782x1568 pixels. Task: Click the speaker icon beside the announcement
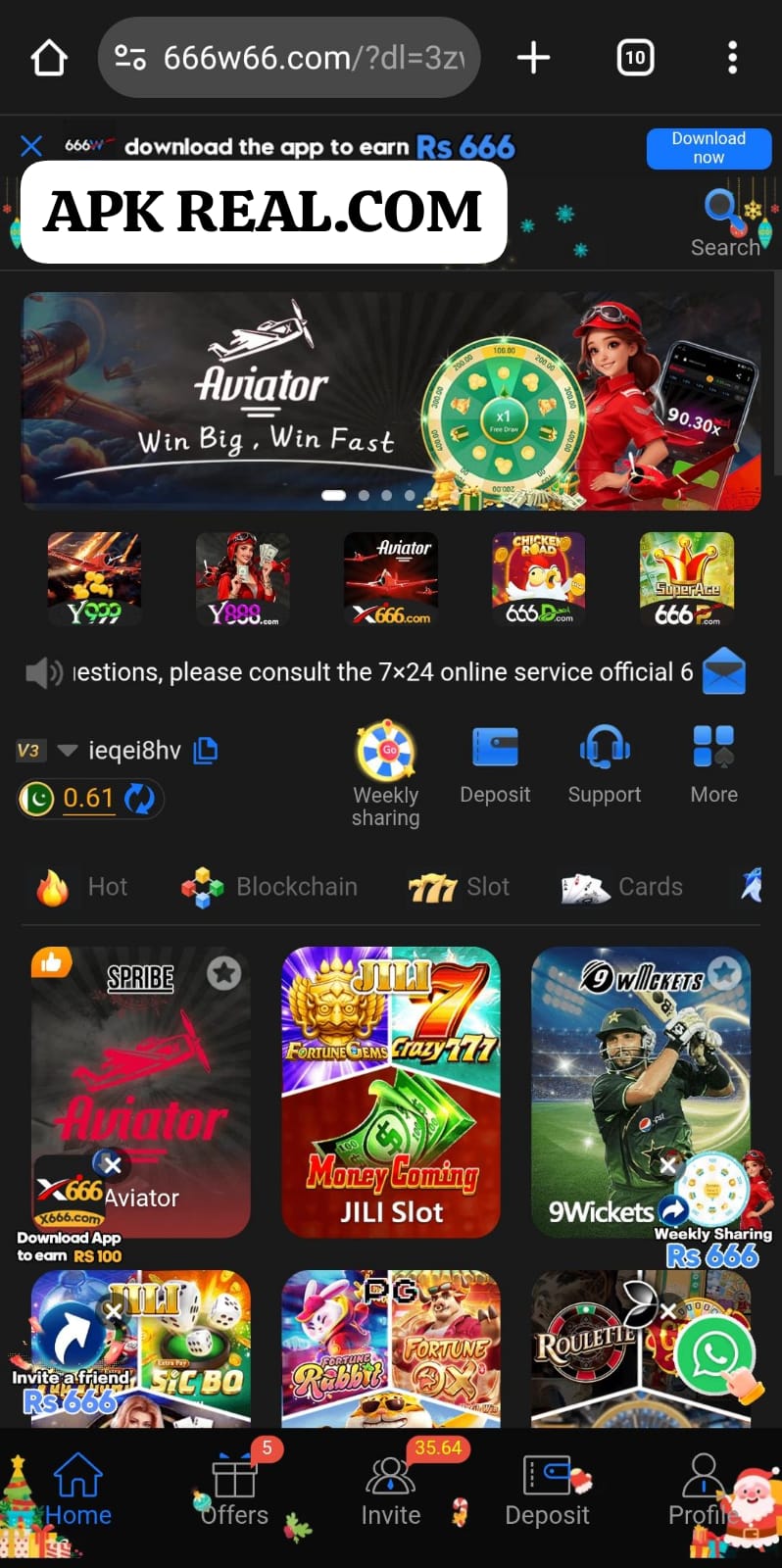pos(42,671)
